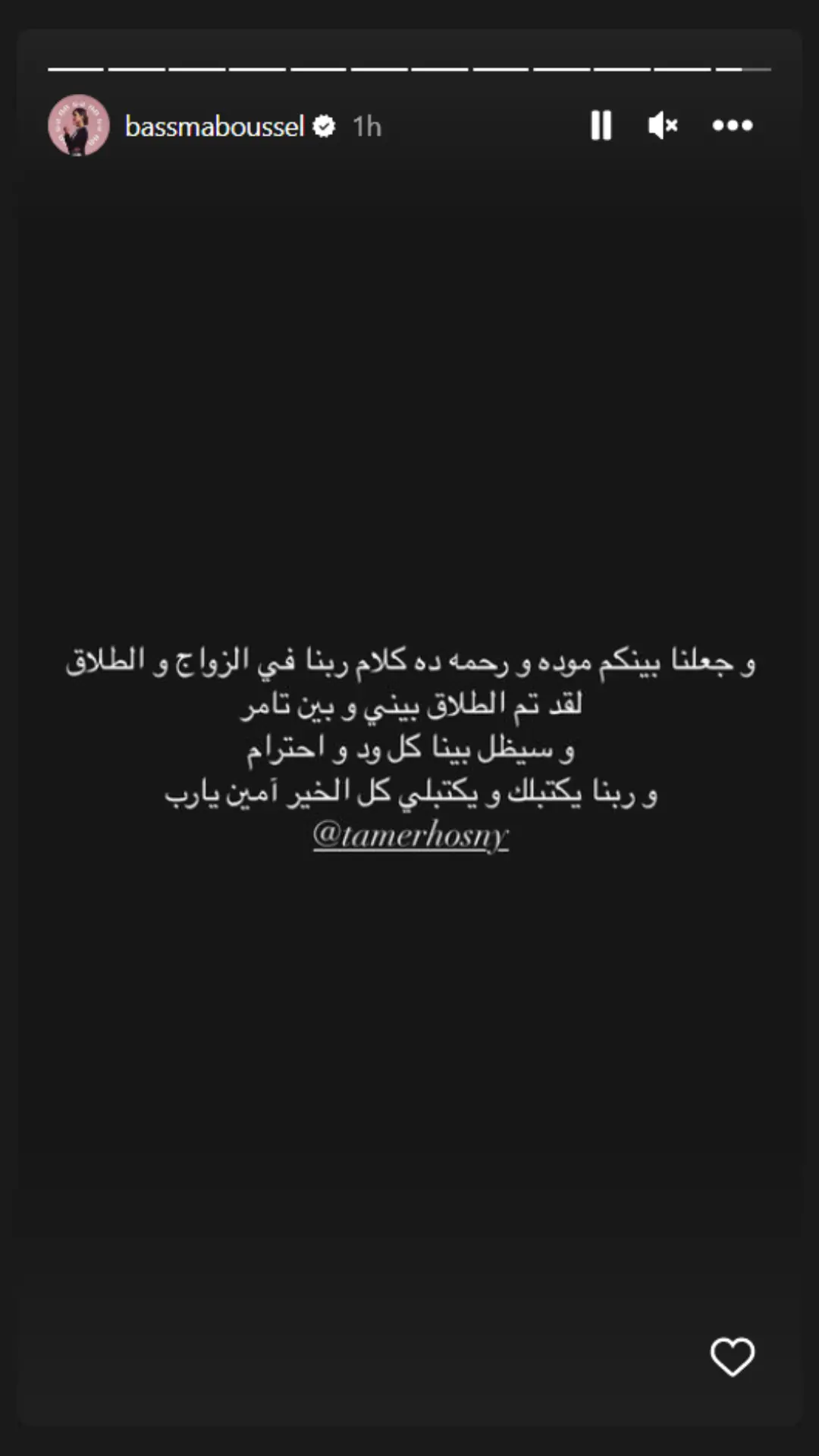Tap the bassmaboussel username
This screenshot has height=1456, width=819.
click(215, 126)
